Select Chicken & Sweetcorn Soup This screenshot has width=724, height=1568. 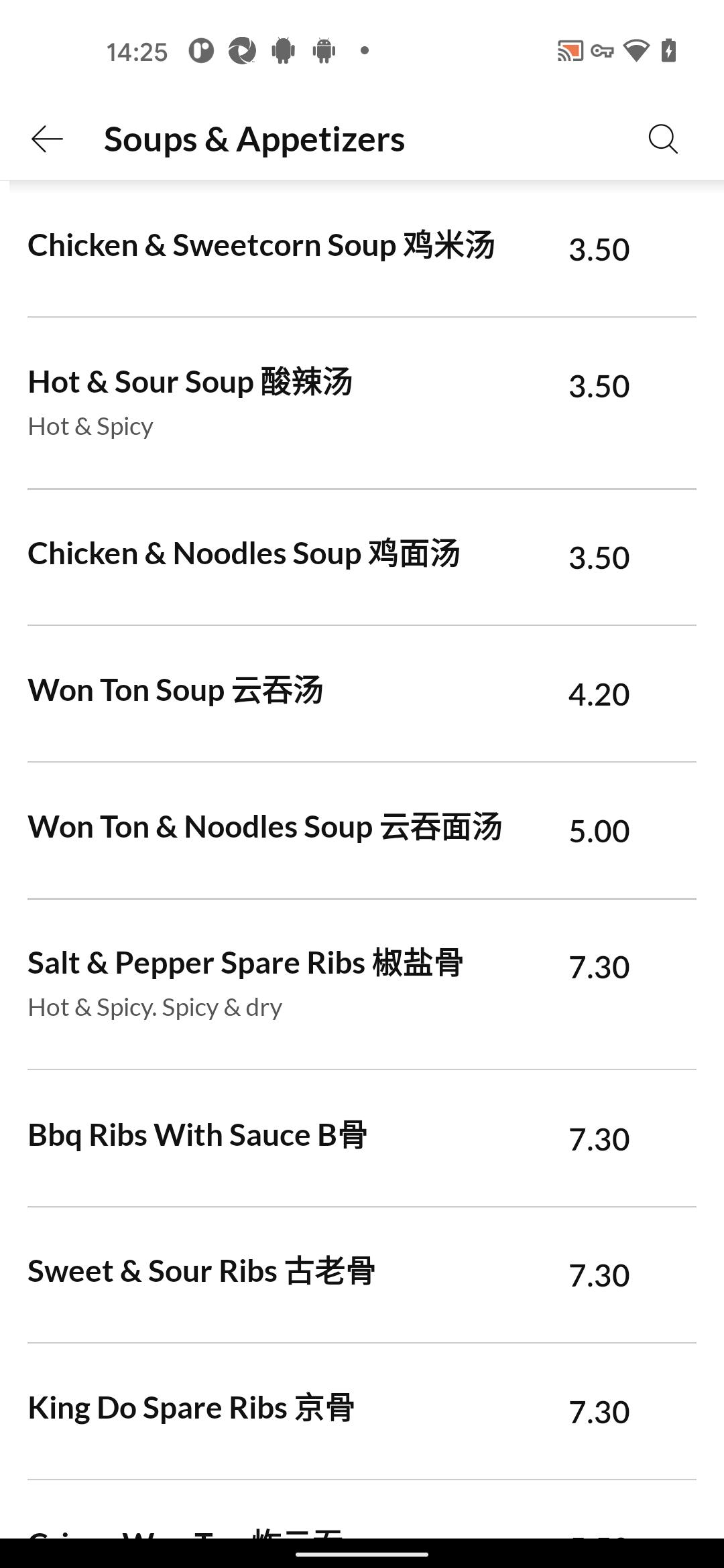click(362, 249)
